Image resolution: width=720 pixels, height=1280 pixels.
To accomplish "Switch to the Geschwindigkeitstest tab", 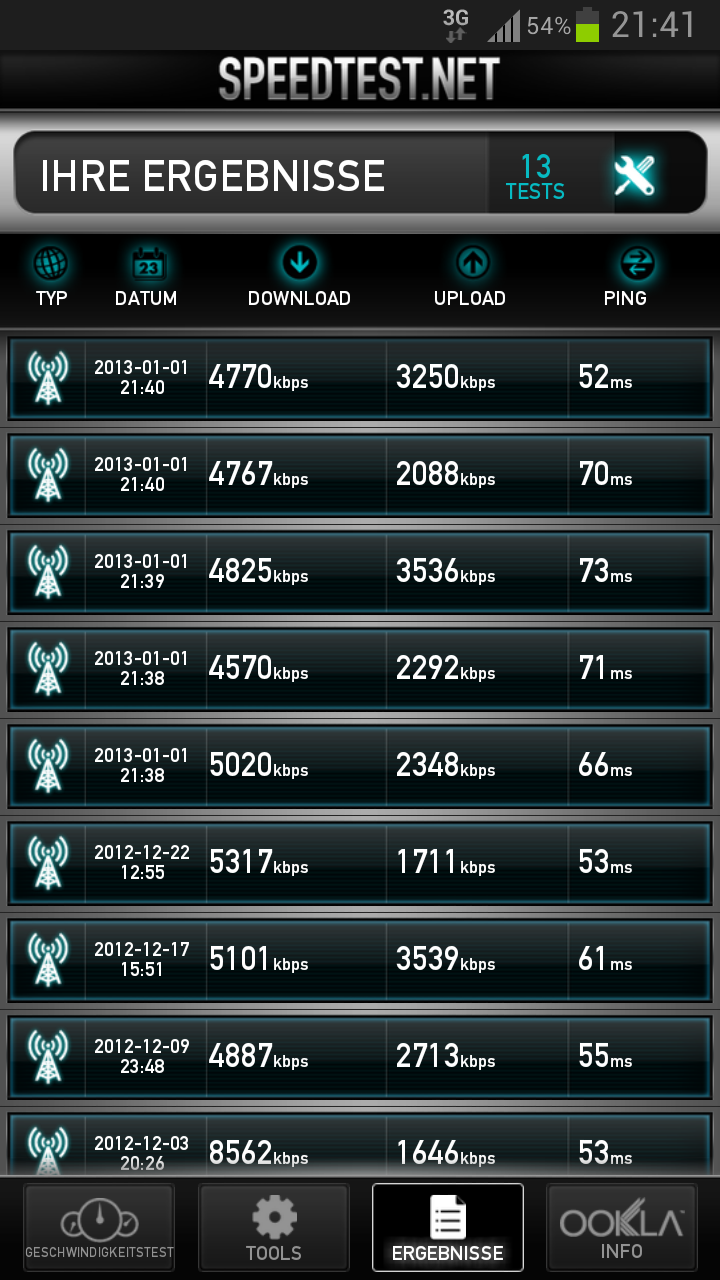I will (99, 1228).
